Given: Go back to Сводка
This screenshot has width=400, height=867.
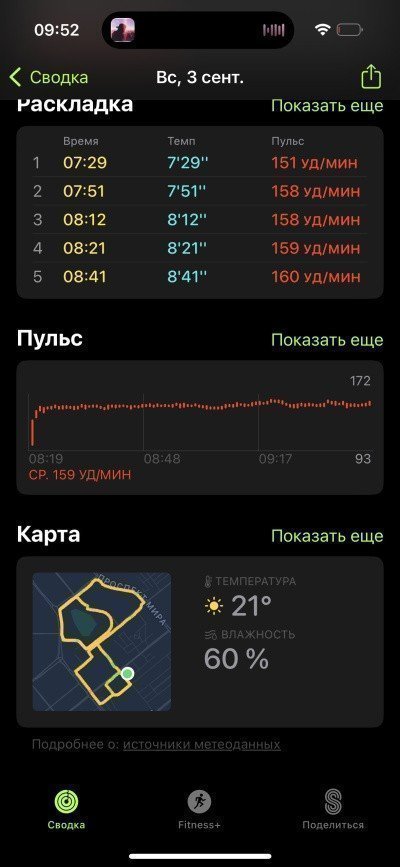Looking at the screenshot, I should click(x=49, y=77).
